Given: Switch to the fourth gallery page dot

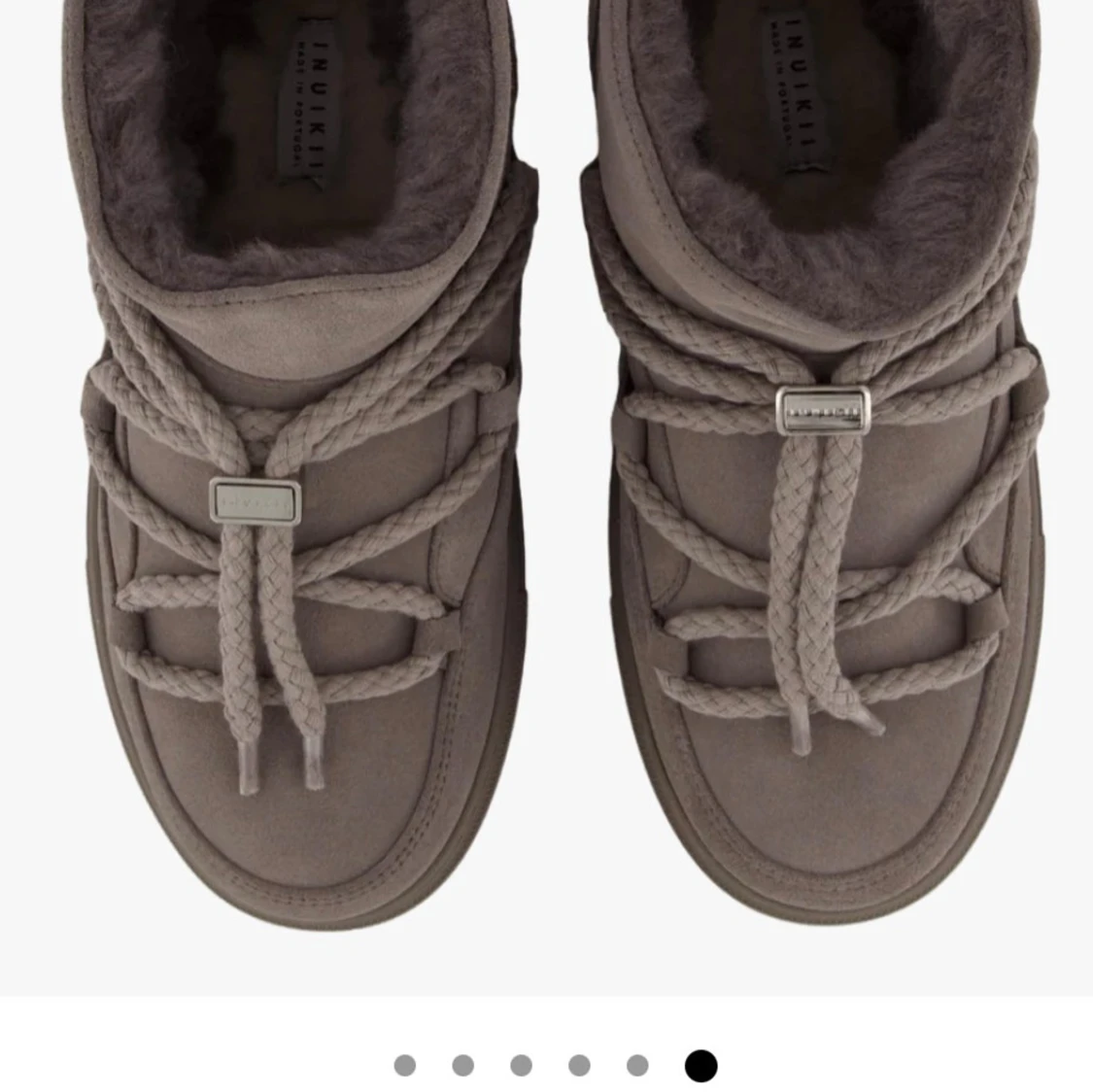Looking at the screenshot, I should click(x=580, y=1066).
